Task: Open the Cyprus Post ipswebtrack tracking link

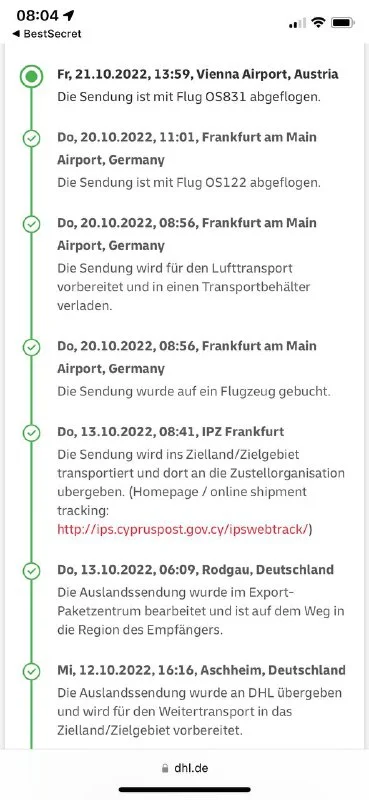Action: (x=182, y=530)
